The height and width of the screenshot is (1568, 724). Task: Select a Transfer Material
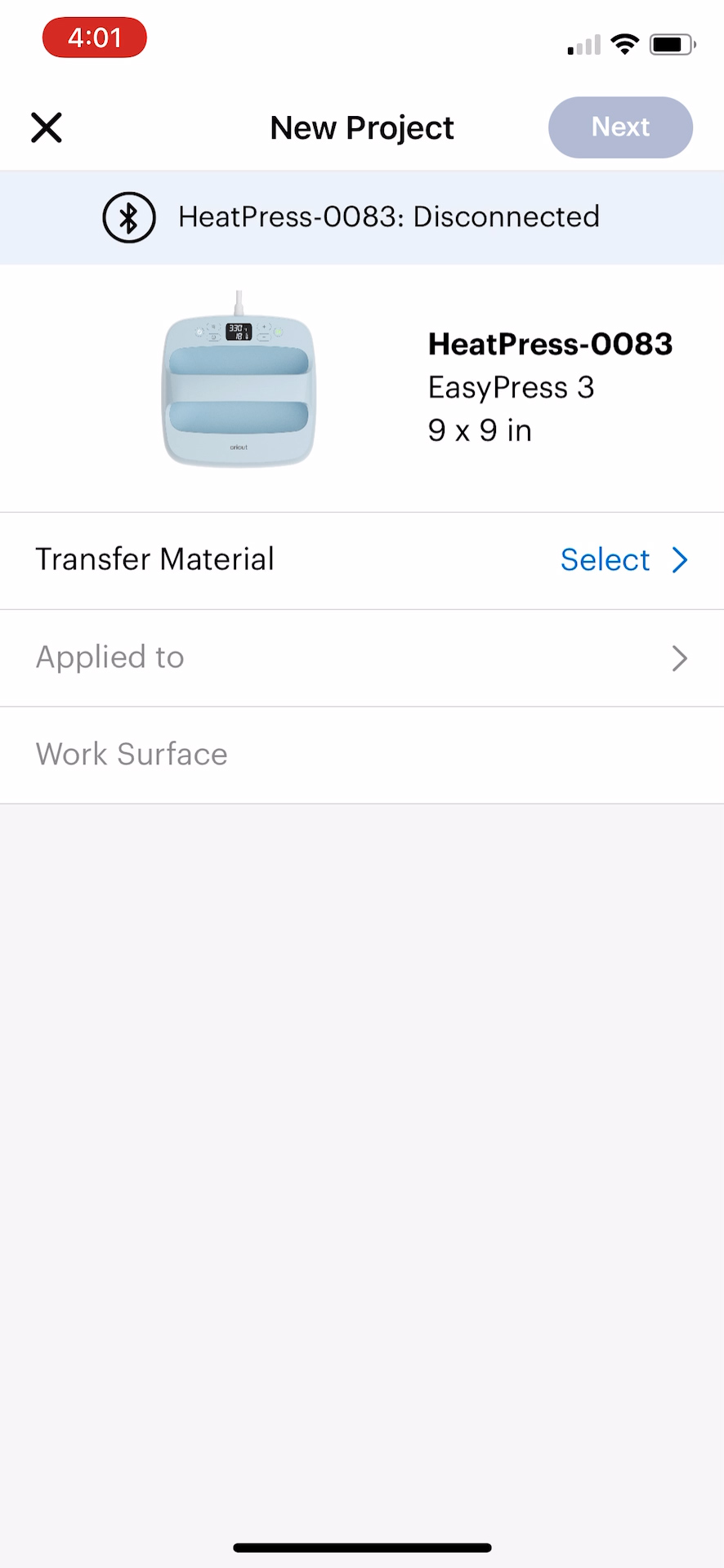pyautogui.click(x=362, y=560)
